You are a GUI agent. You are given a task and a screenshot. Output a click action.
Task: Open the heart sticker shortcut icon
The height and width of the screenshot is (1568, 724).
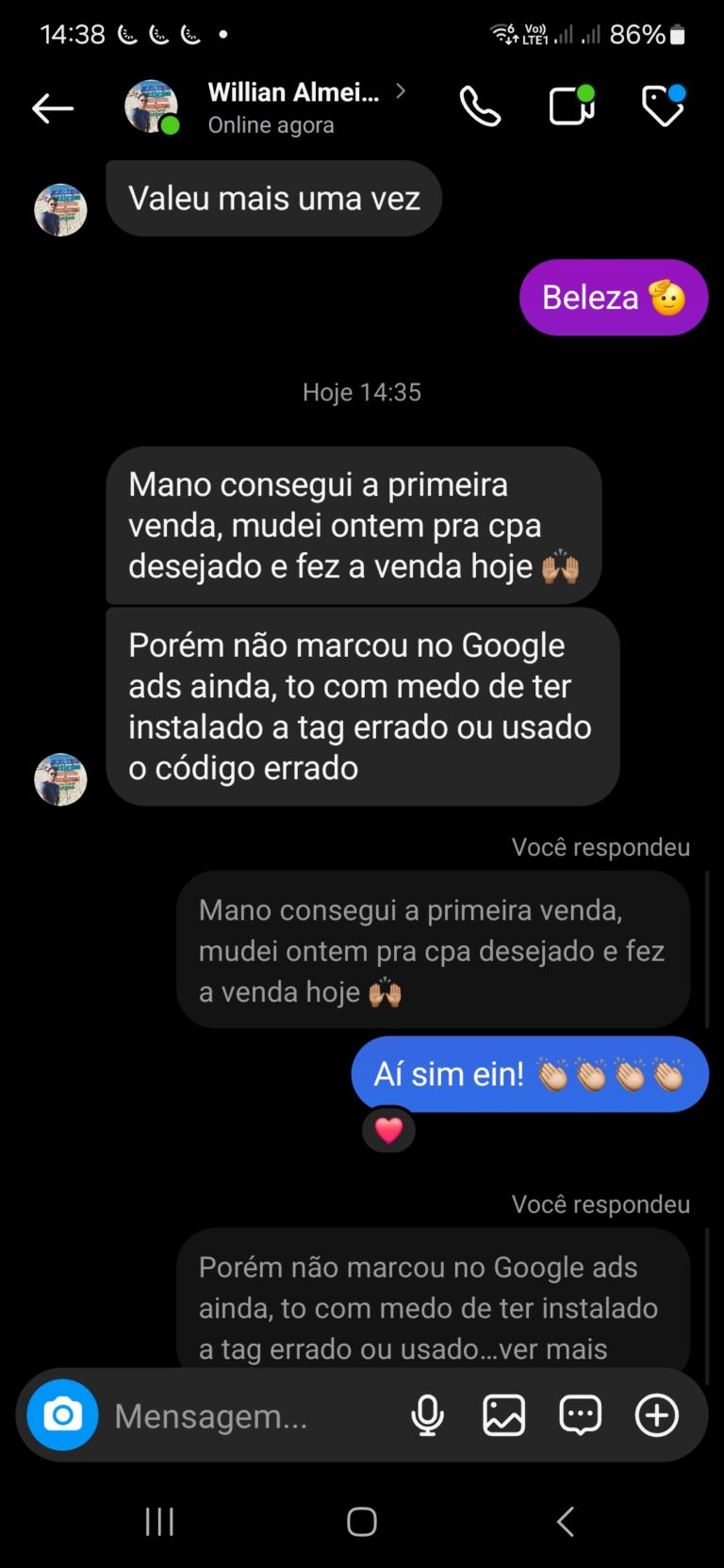pos(665,106)
